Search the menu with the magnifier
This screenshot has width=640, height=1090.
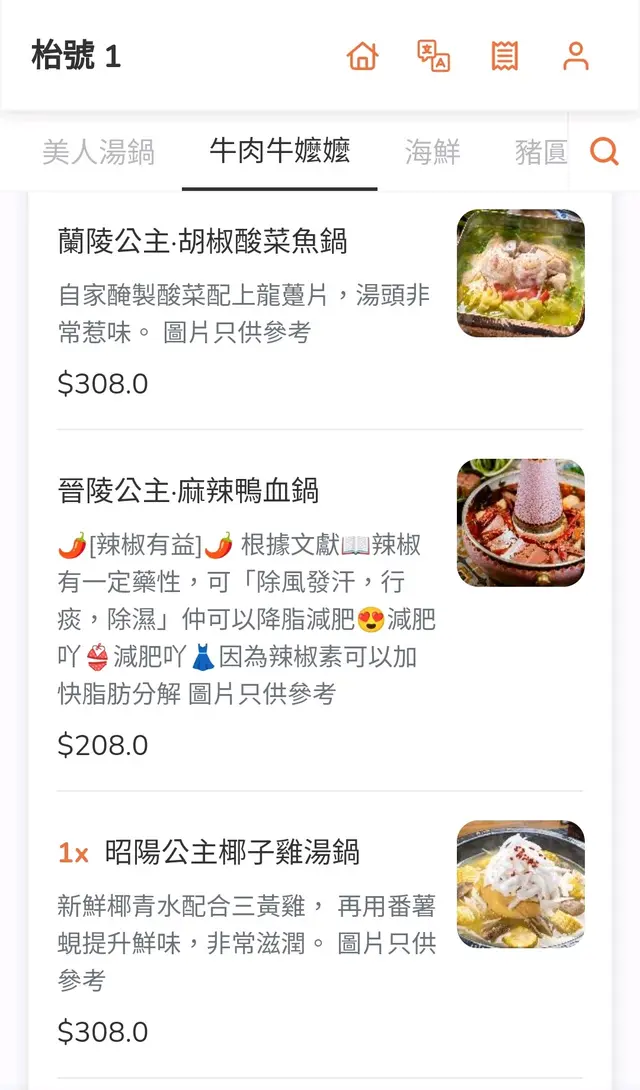604,152
